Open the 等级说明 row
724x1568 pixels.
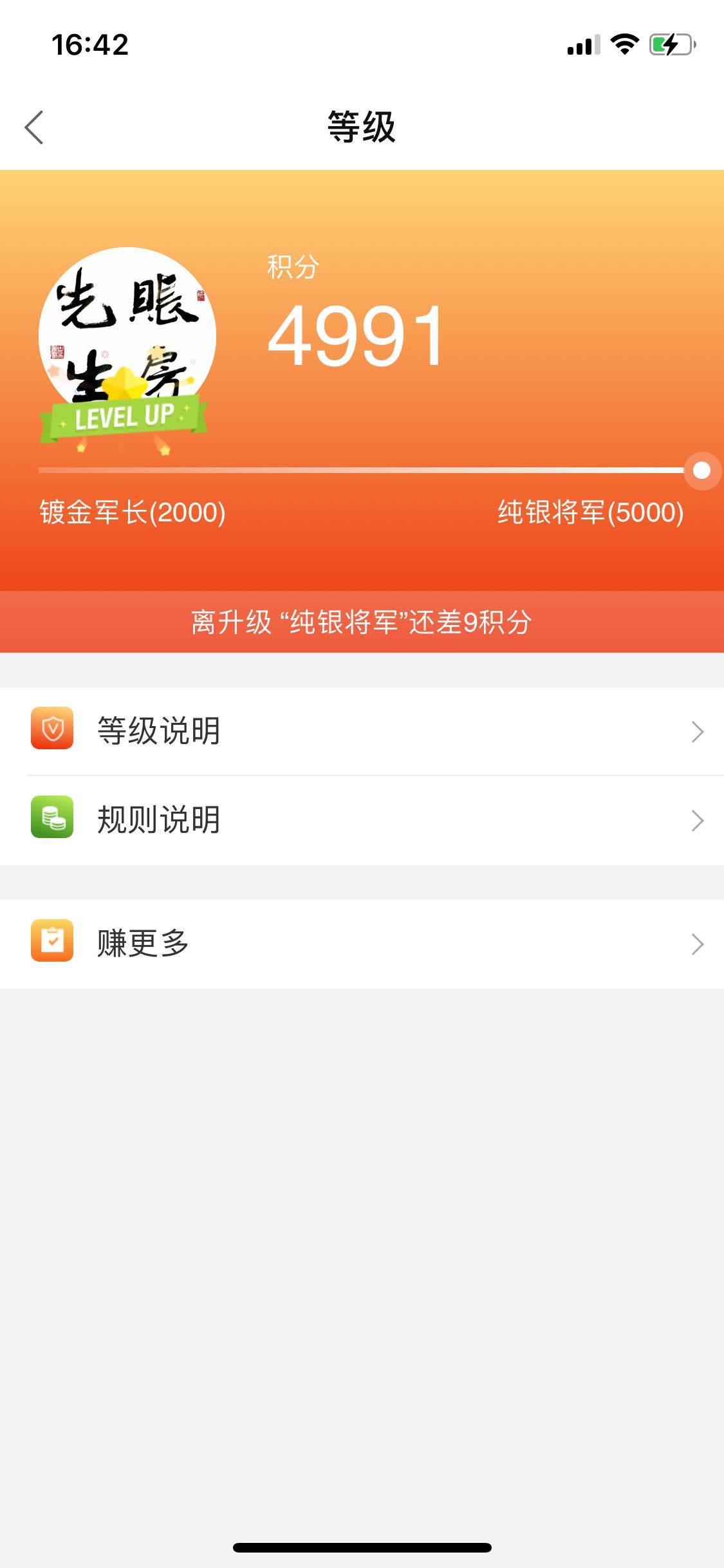tap(362, 731)
